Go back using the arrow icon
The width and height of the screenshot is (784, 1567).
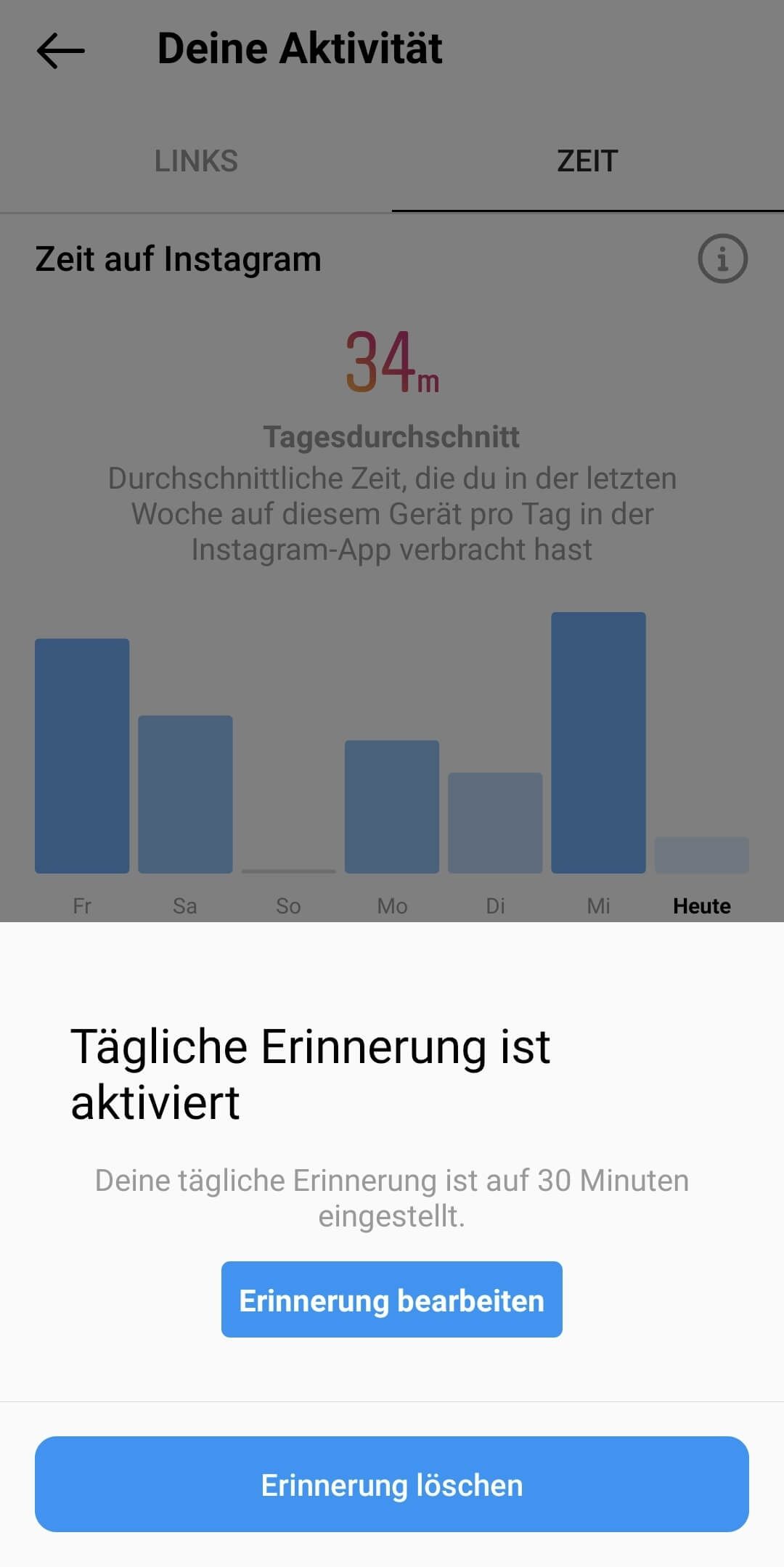60,51
